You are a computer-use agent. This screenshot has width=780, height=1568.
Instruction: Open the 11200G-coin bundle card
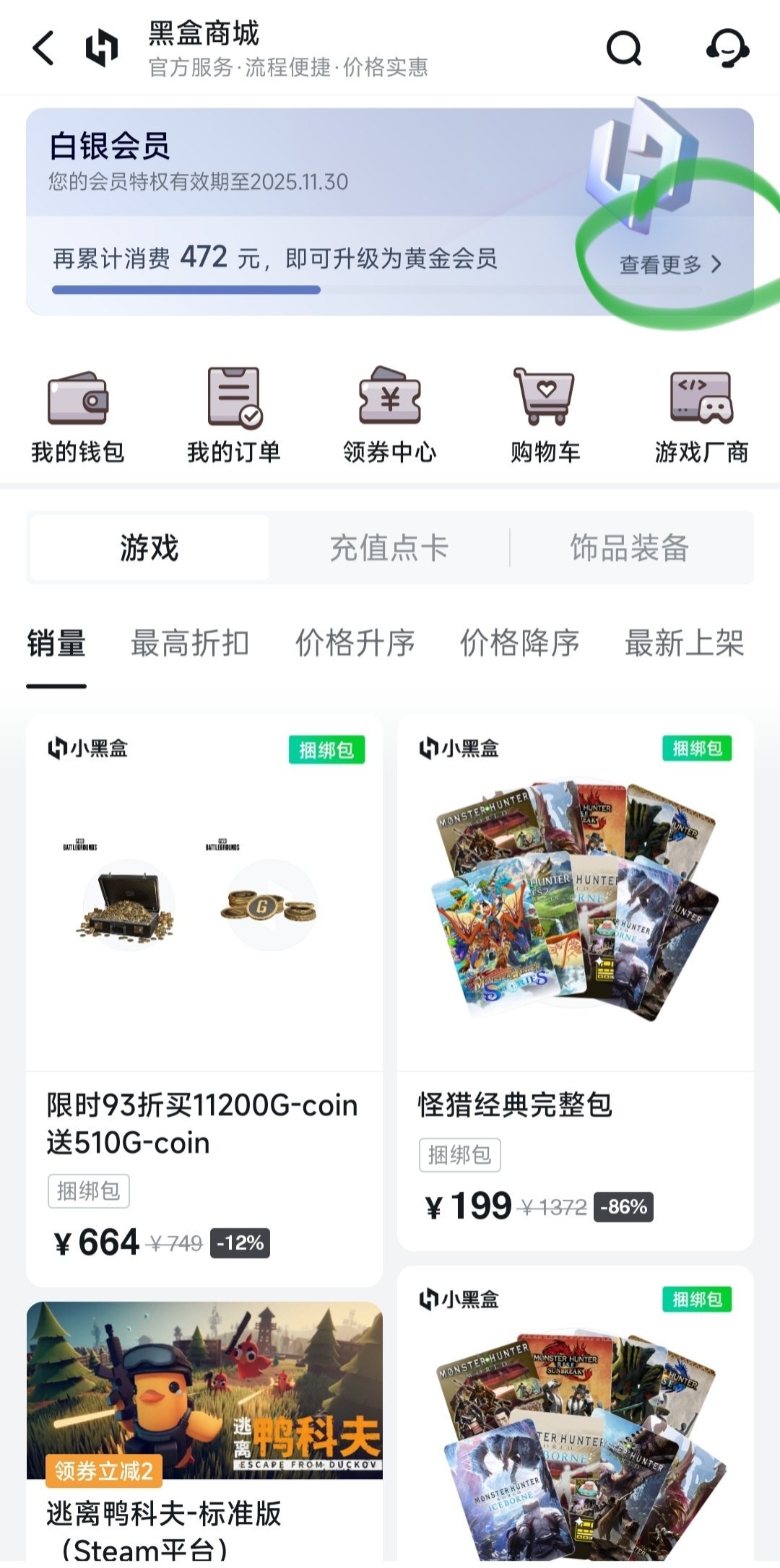pos(204,996)
